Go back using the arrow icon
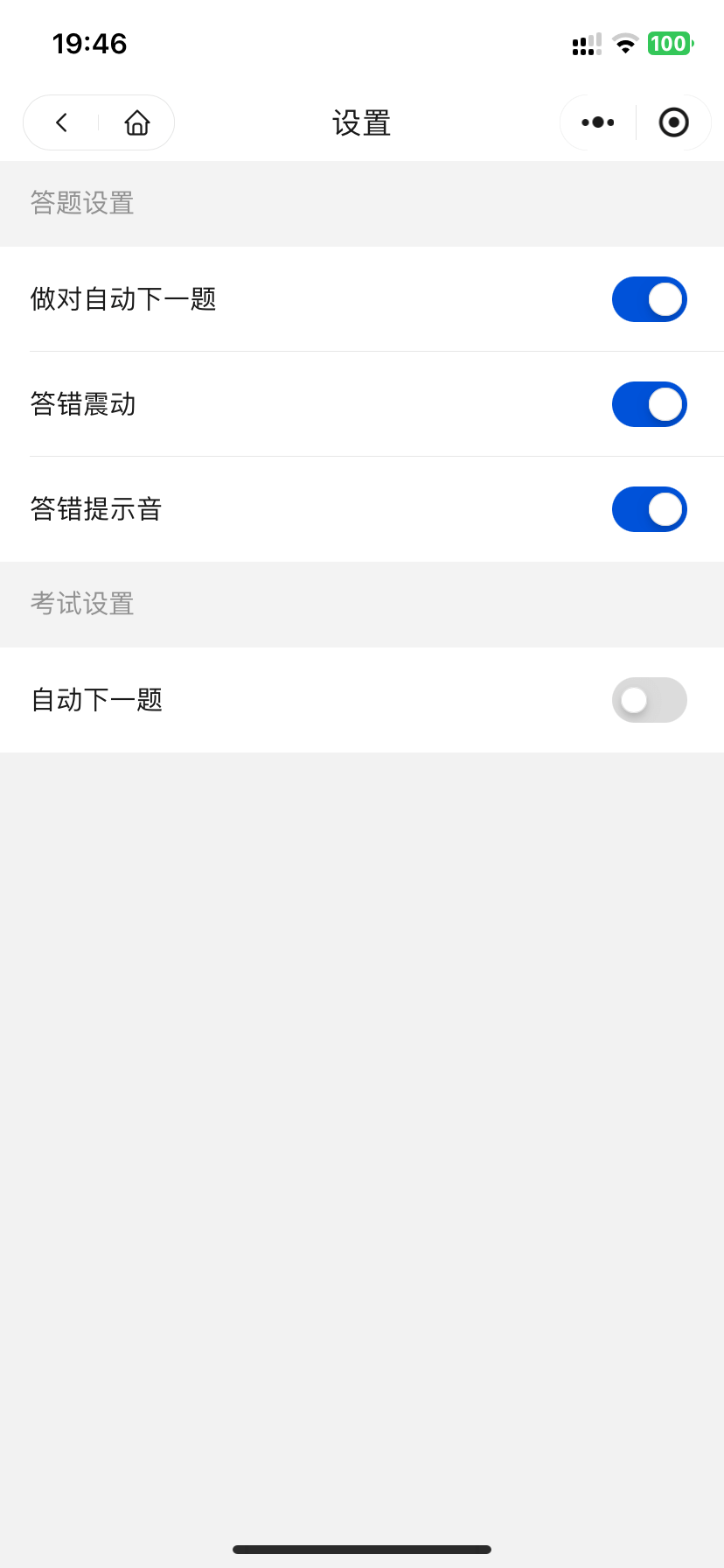Screen dimensions: 724x1568 [61, 122]
